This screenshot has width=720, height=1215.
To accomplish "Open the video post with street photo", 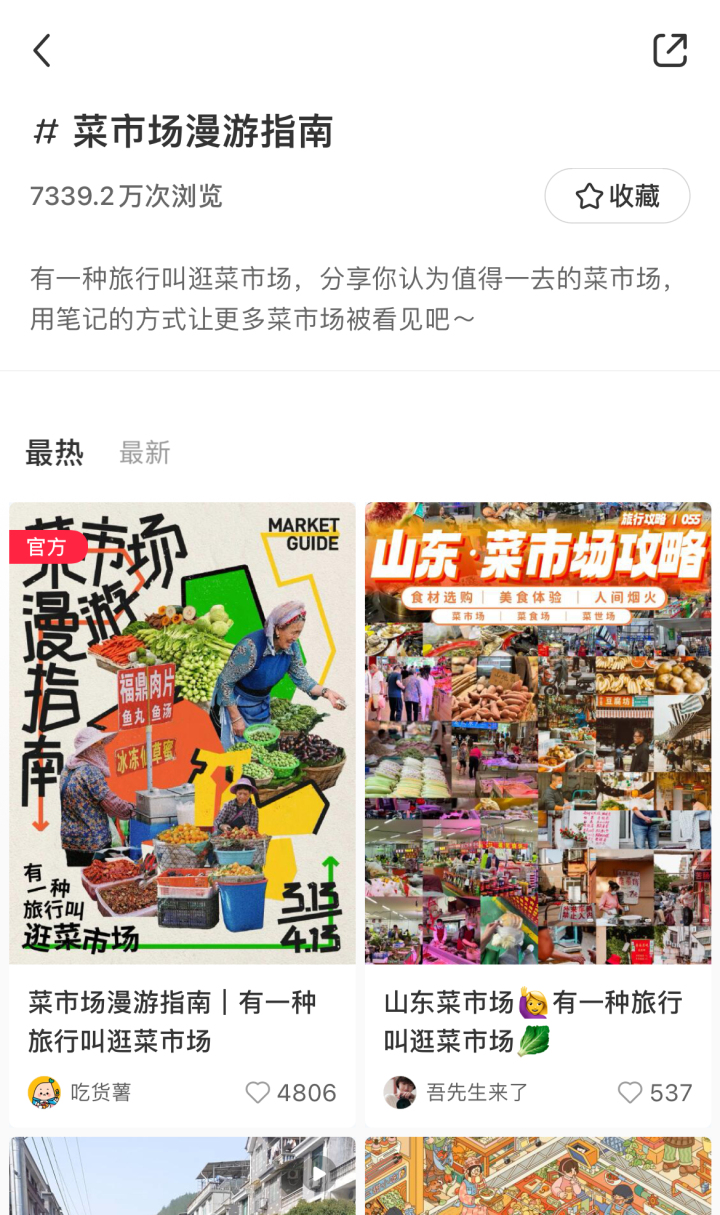I will (182, 1176).
